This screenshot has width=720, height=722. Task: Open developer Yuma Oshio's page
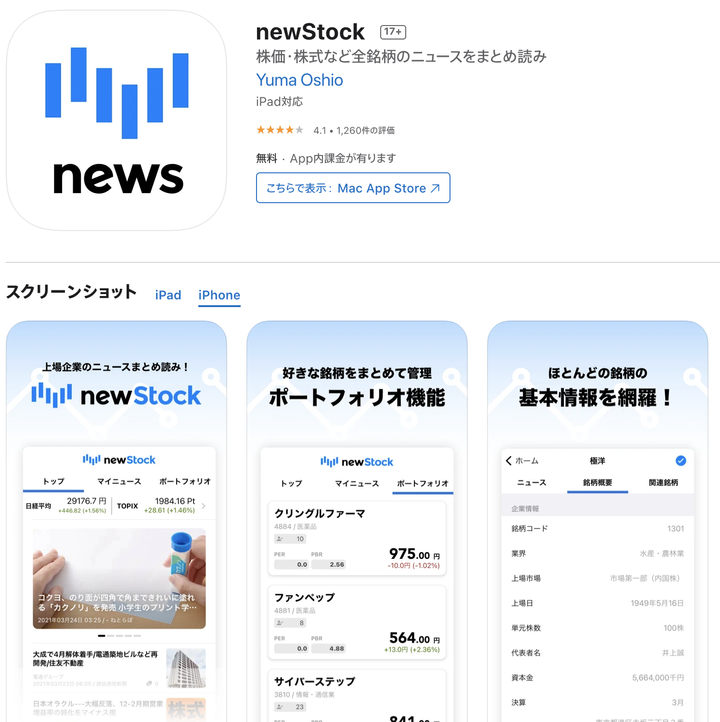pyautogui.click(x=299, y=80)
